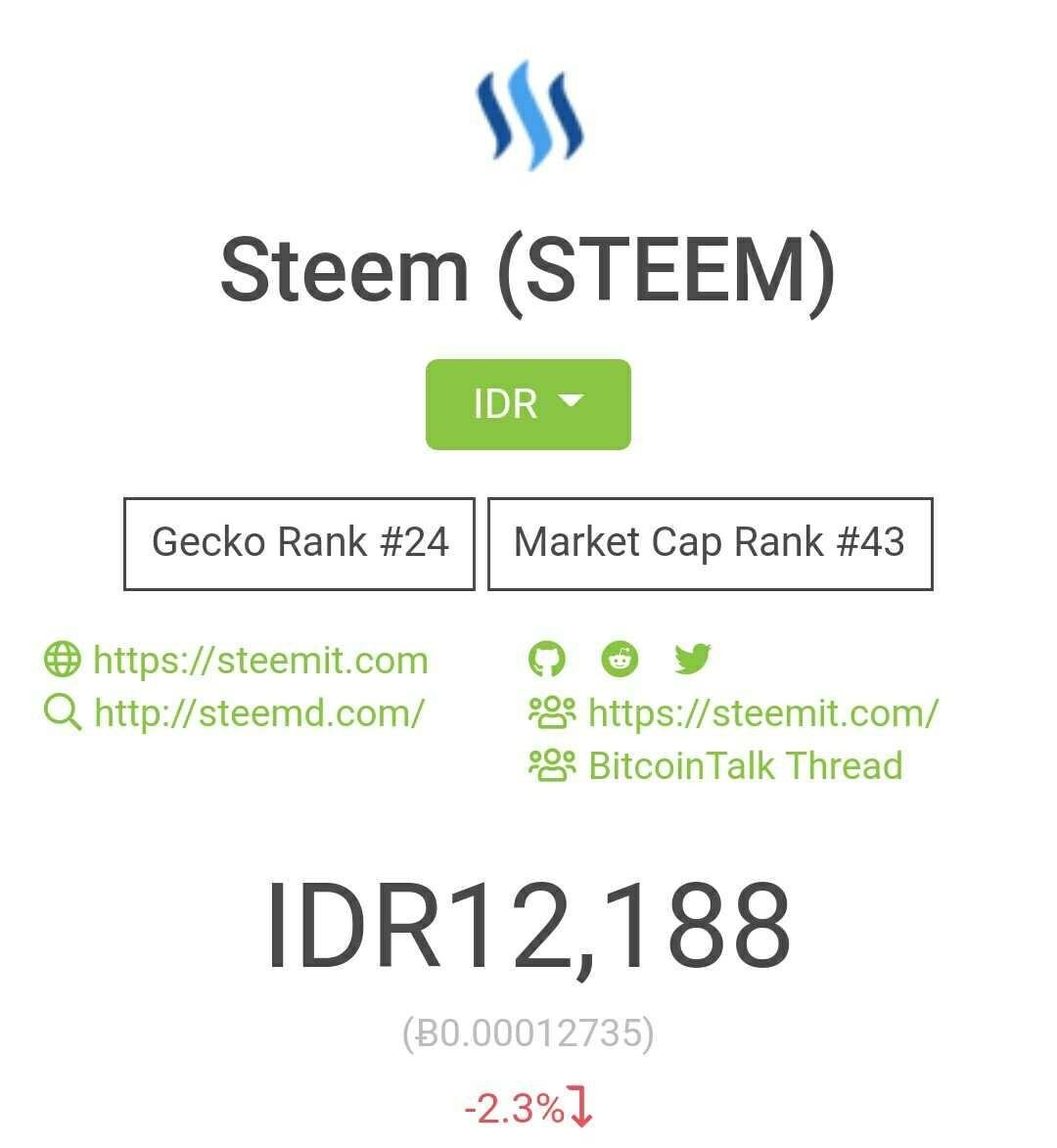Viewport: 1057px width, 1148px height.
Task: Open the Twitter bird icon
Action: pos(693,659)
